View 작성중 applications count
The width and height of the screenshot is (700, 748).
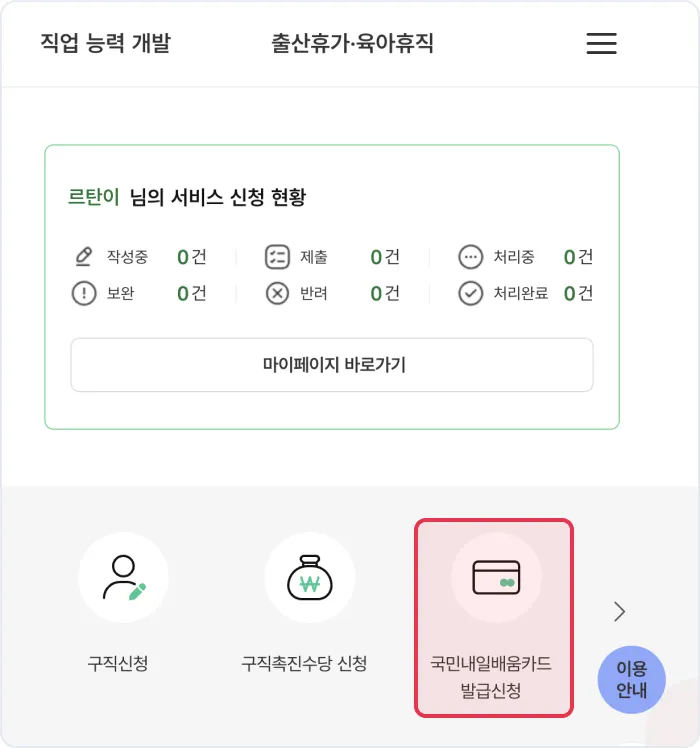[140, 257]
